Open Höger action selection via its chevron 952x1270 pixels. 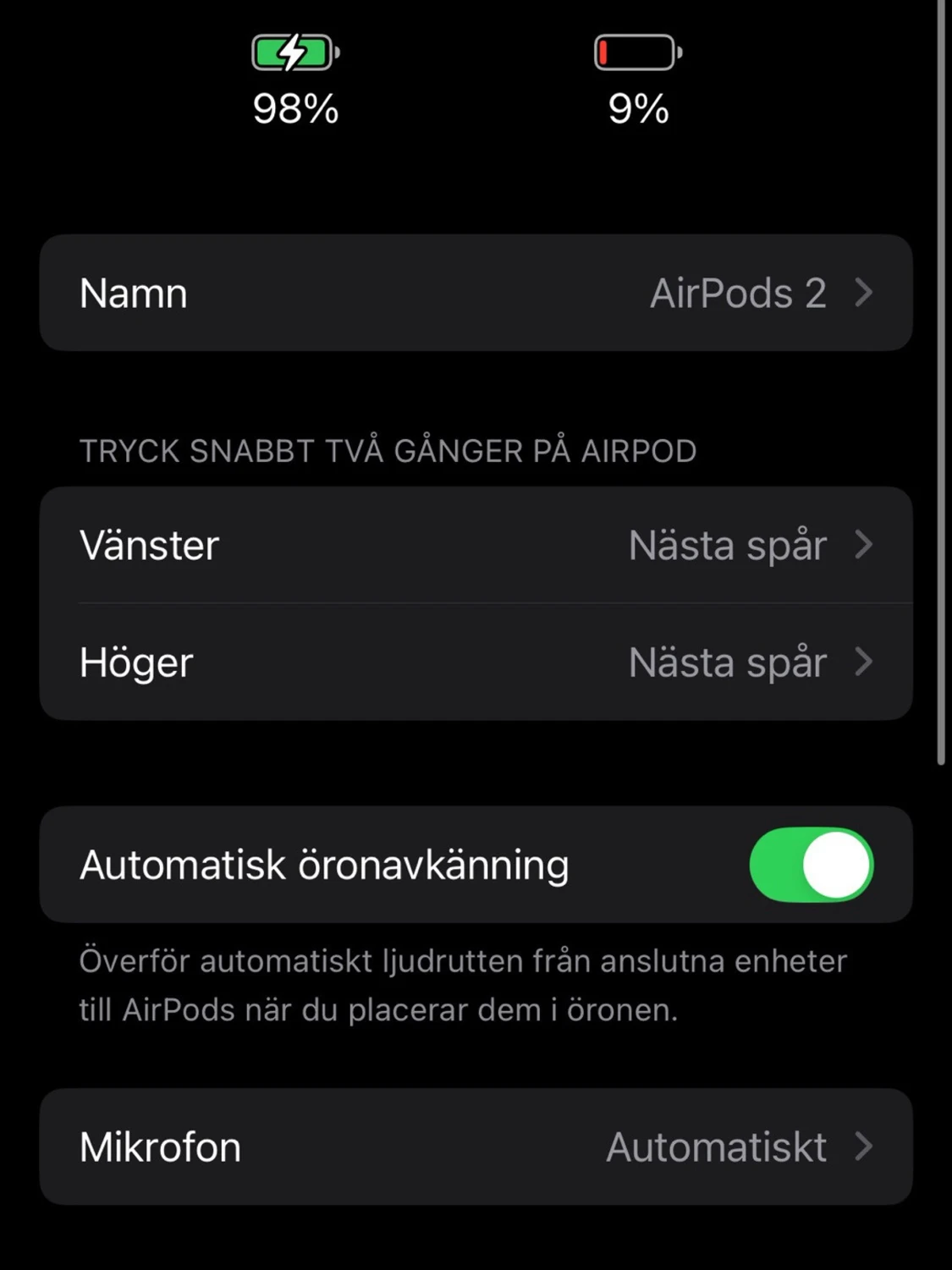(864, 662)
